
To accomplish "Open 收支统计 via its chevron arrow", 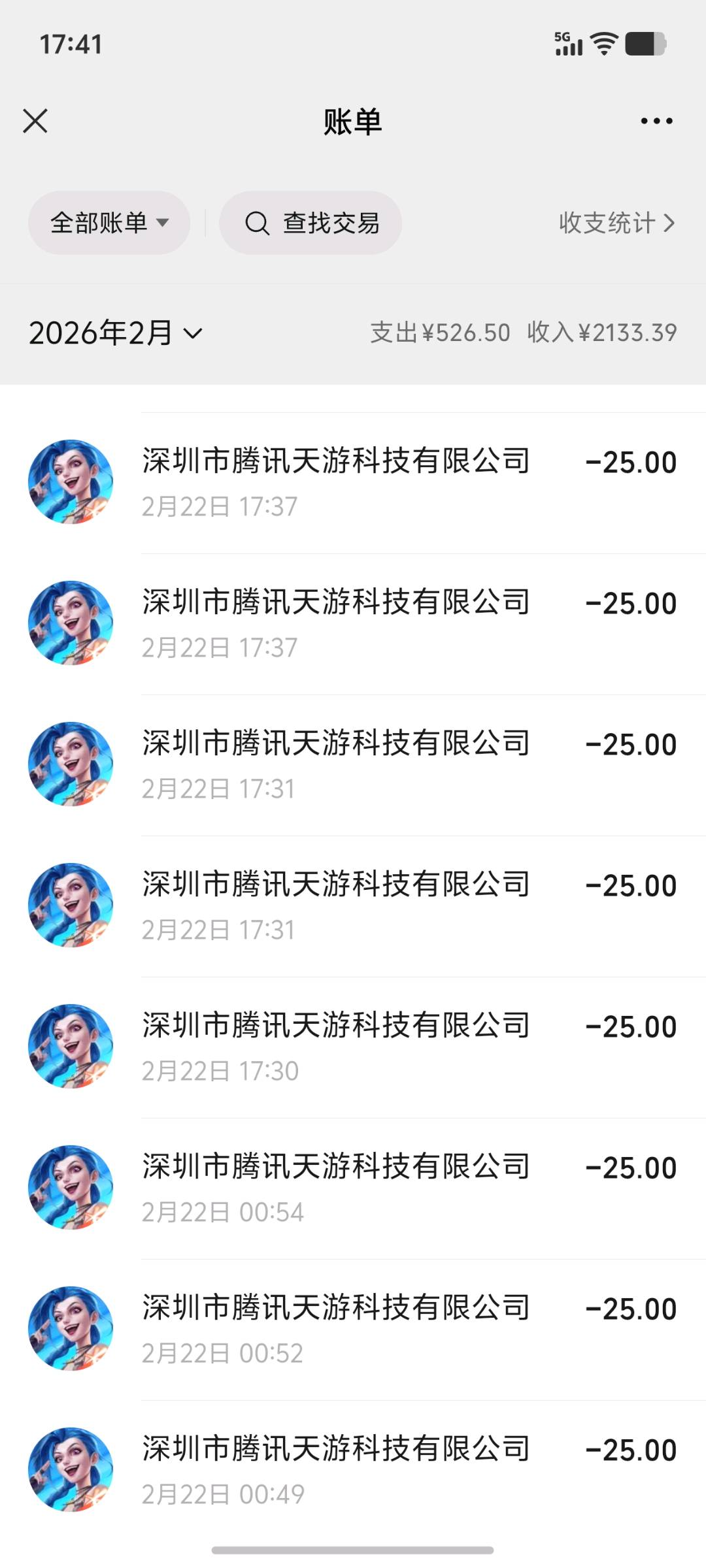I will point(671,223).
